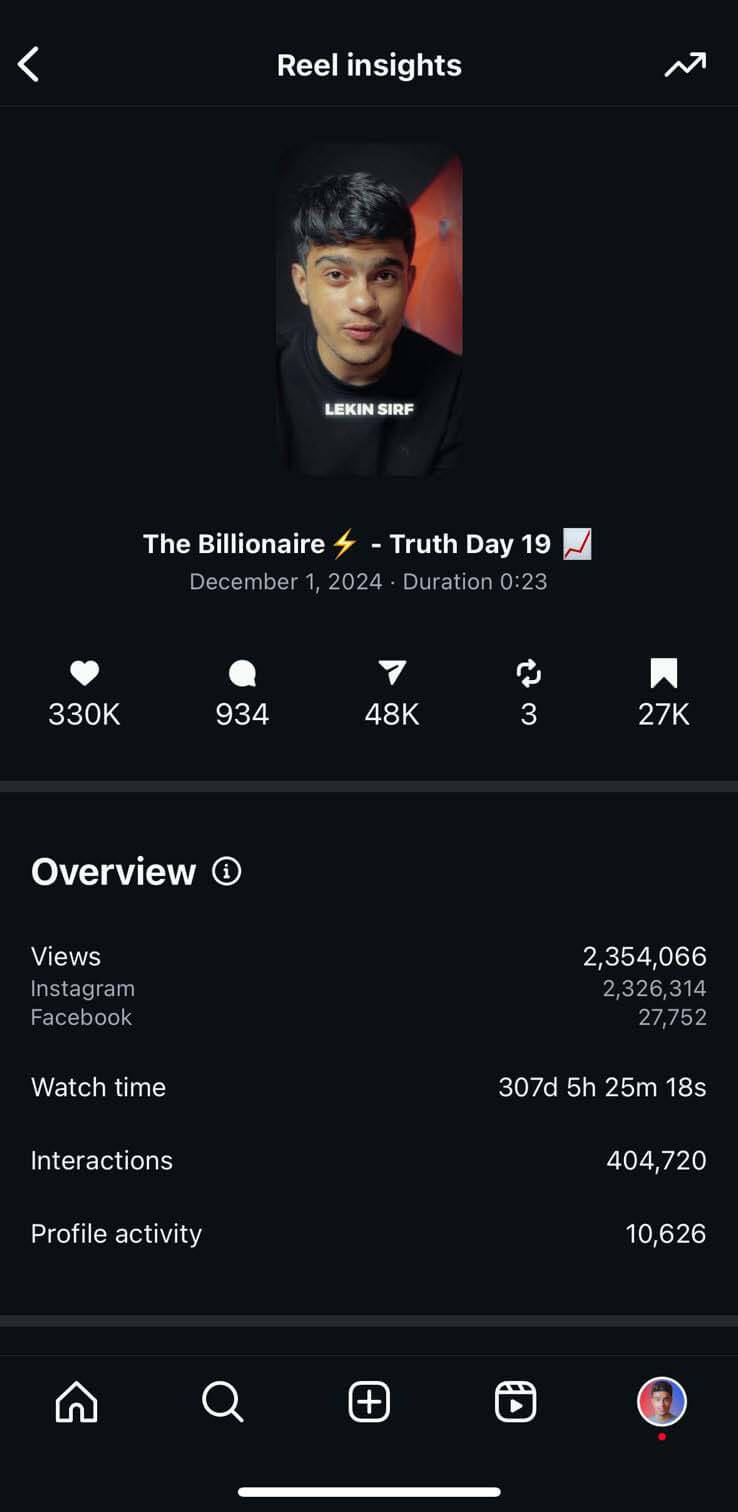Viewport: 738px width, 1512px height.
Task: Open the reel thumbnail preview
Action: (369, 312)
